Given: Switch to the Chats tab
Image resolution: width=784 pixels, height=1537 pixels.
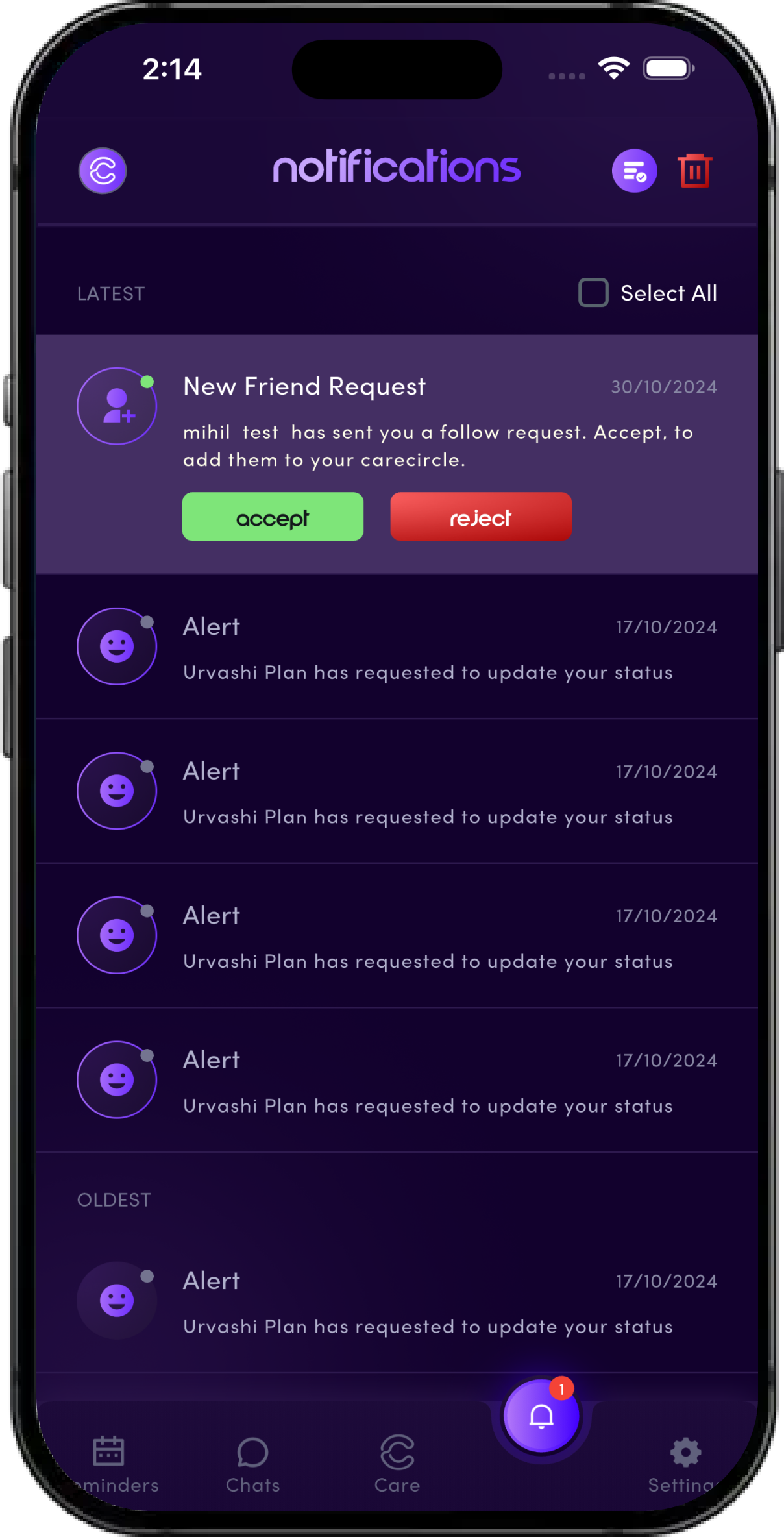Looking at the screenshot, I should click(x=252, y=1464).
